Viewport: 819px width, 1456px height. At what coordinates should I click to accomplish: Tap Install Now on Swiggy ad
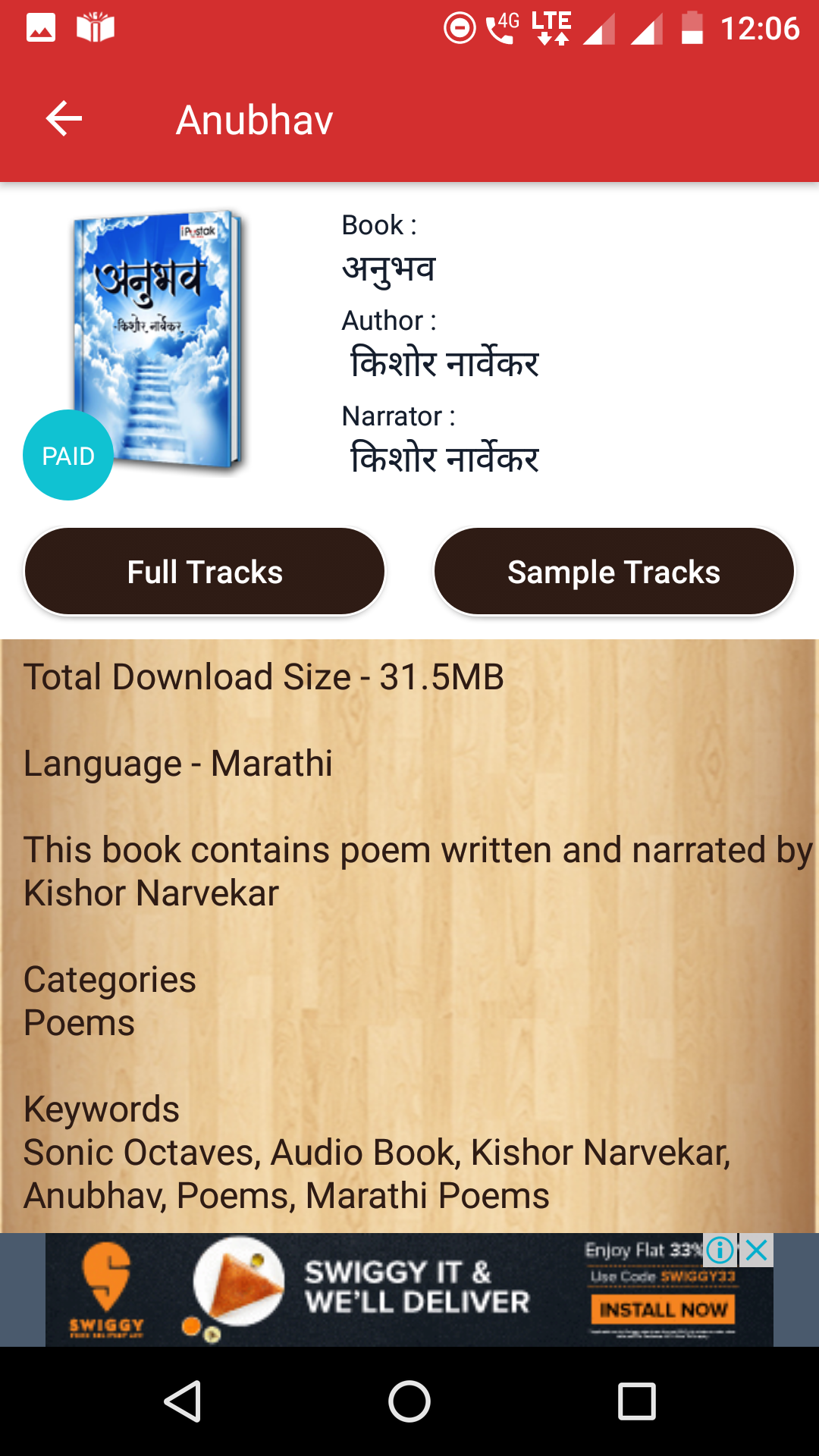663,1310
